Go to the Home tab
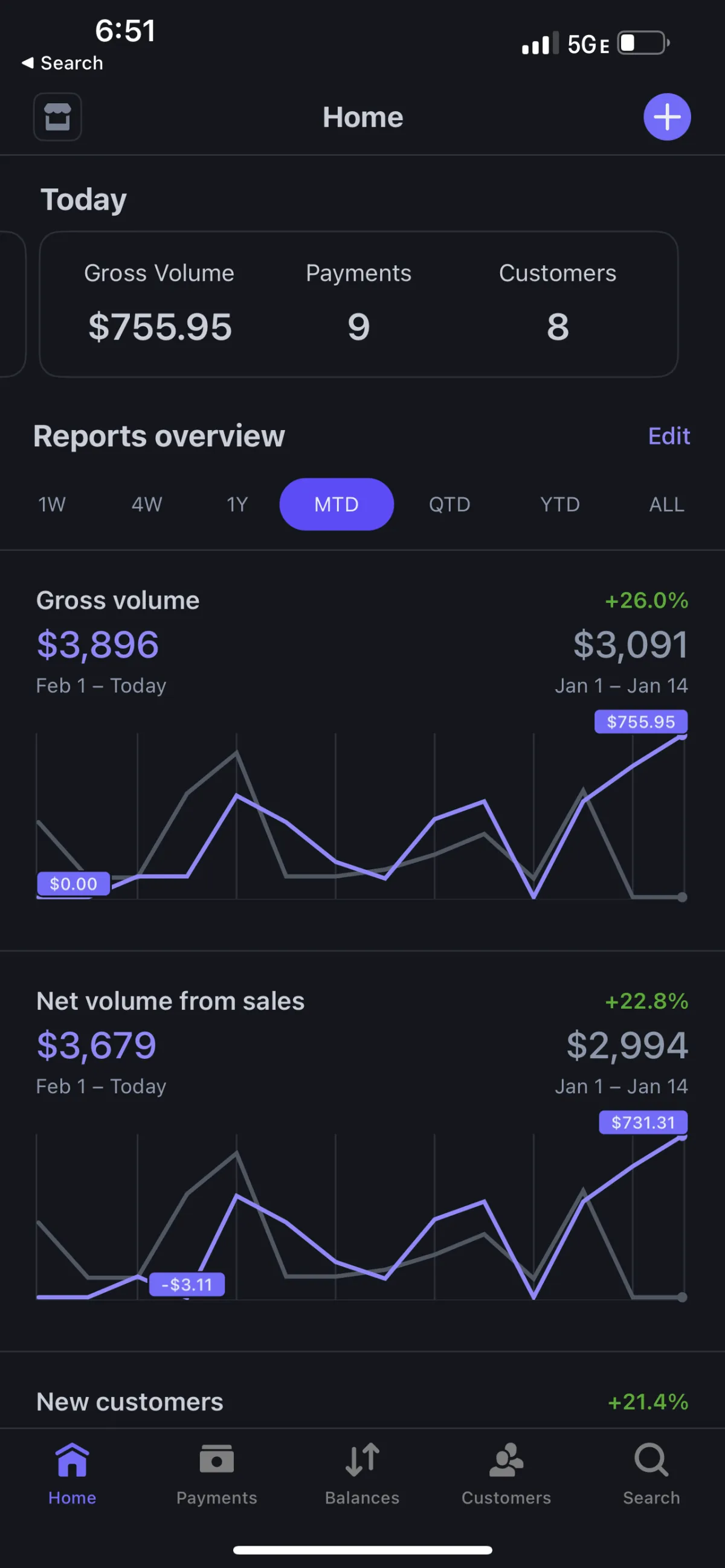The image size is (725, 1568). click(72, 1473)
